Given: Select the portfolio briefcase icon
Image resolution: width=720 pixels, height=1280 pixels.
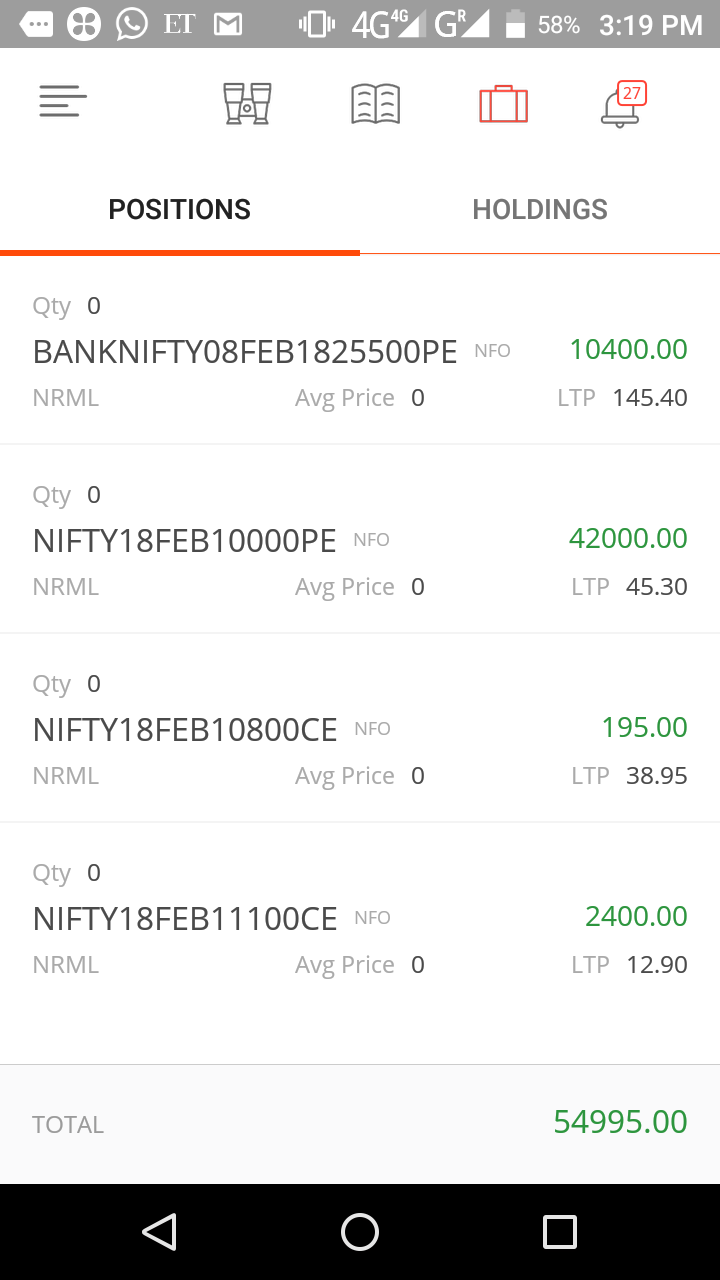Looking at the screenshot, I should (503, 103).
